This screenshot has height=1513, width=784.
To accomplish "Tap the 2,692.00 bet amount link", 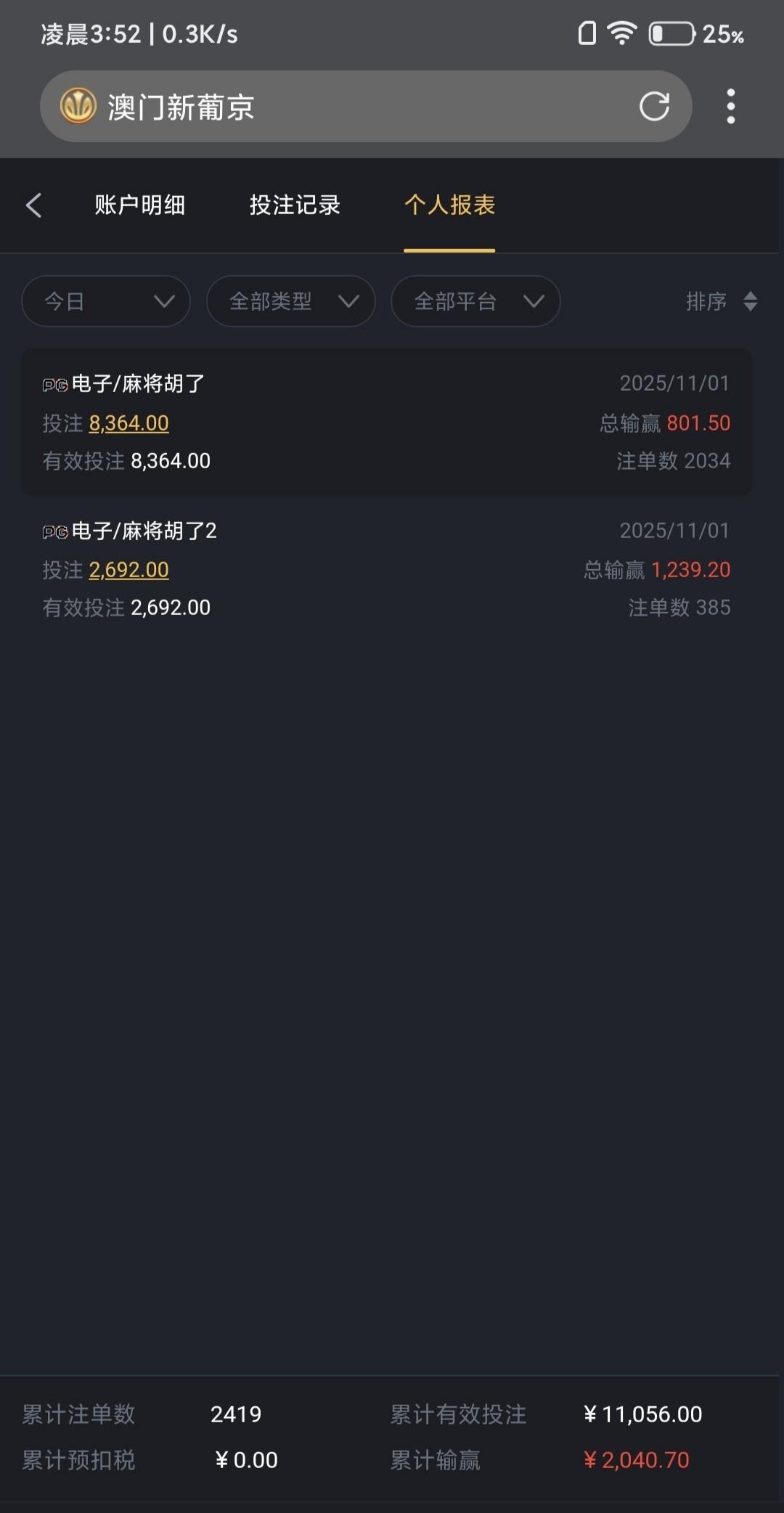I will pyautogui.click(x=128, y=570).
